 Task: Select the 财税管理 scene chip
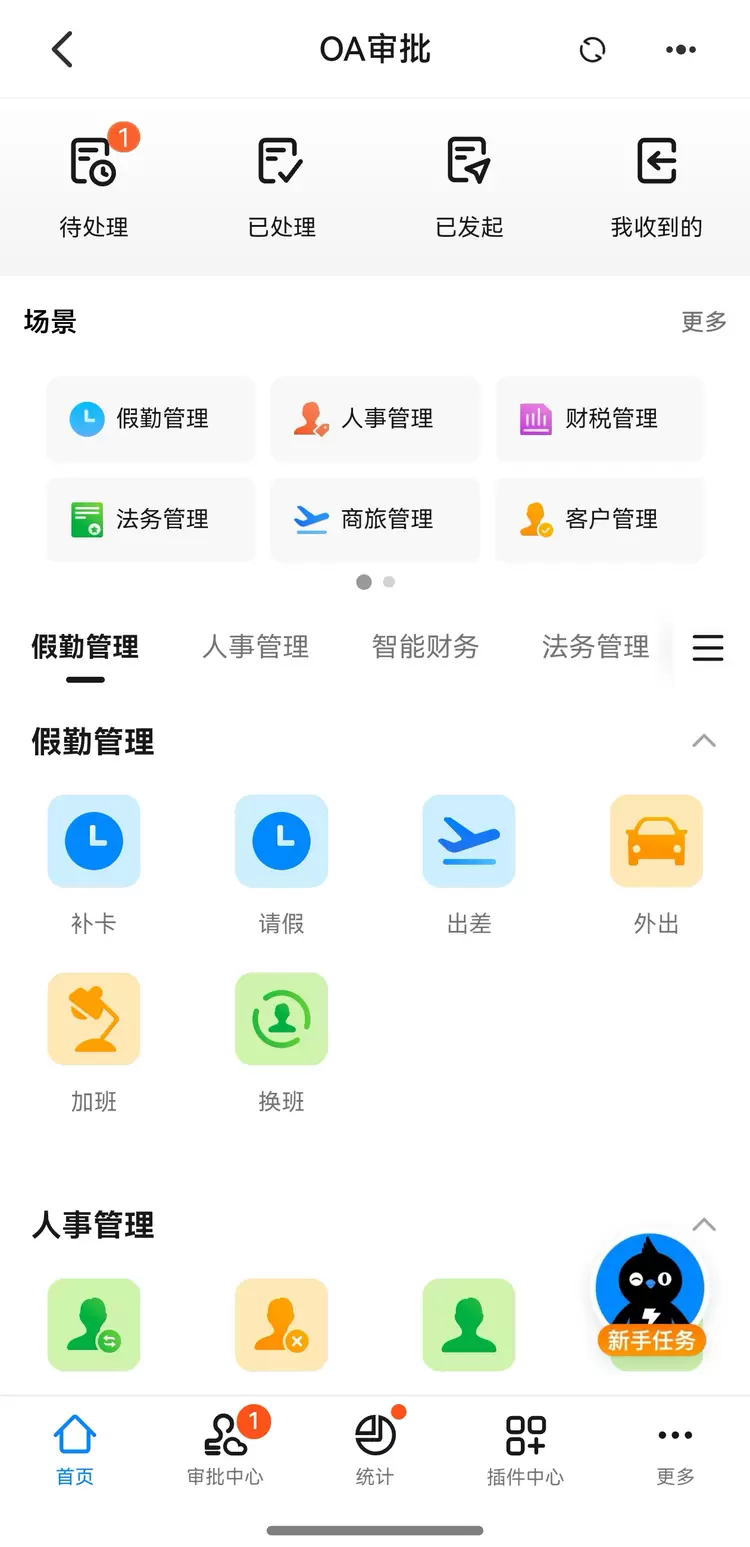tap(599, 419)
